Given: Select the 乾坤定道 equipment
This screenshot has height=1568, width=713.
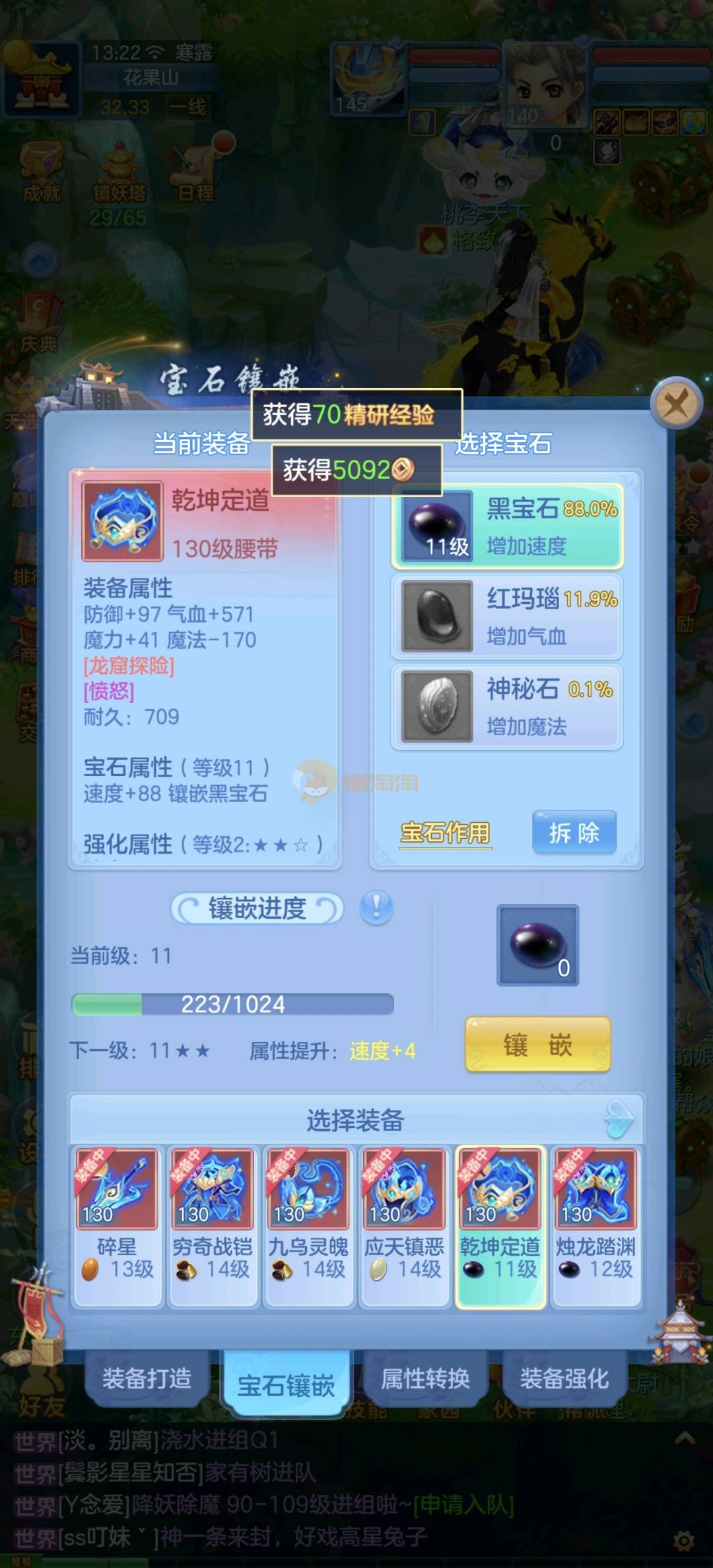Looking at the screenshot, I should [500, 1226].
